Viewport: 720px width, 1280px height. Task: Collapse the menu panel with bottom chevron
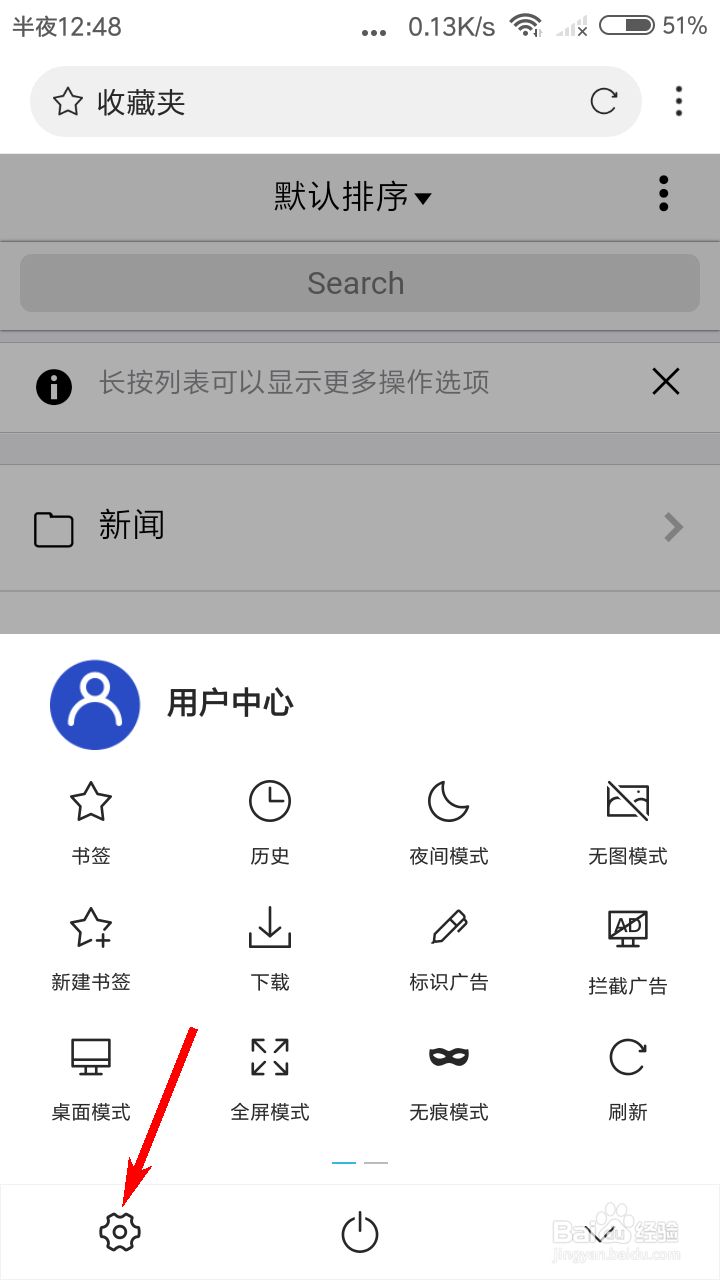(x=600, y=1232)
